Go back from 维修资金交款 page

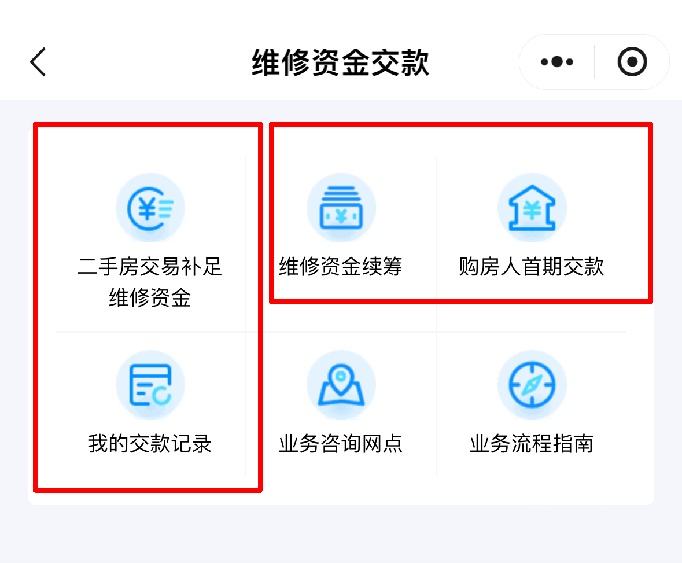coord(38,62)
